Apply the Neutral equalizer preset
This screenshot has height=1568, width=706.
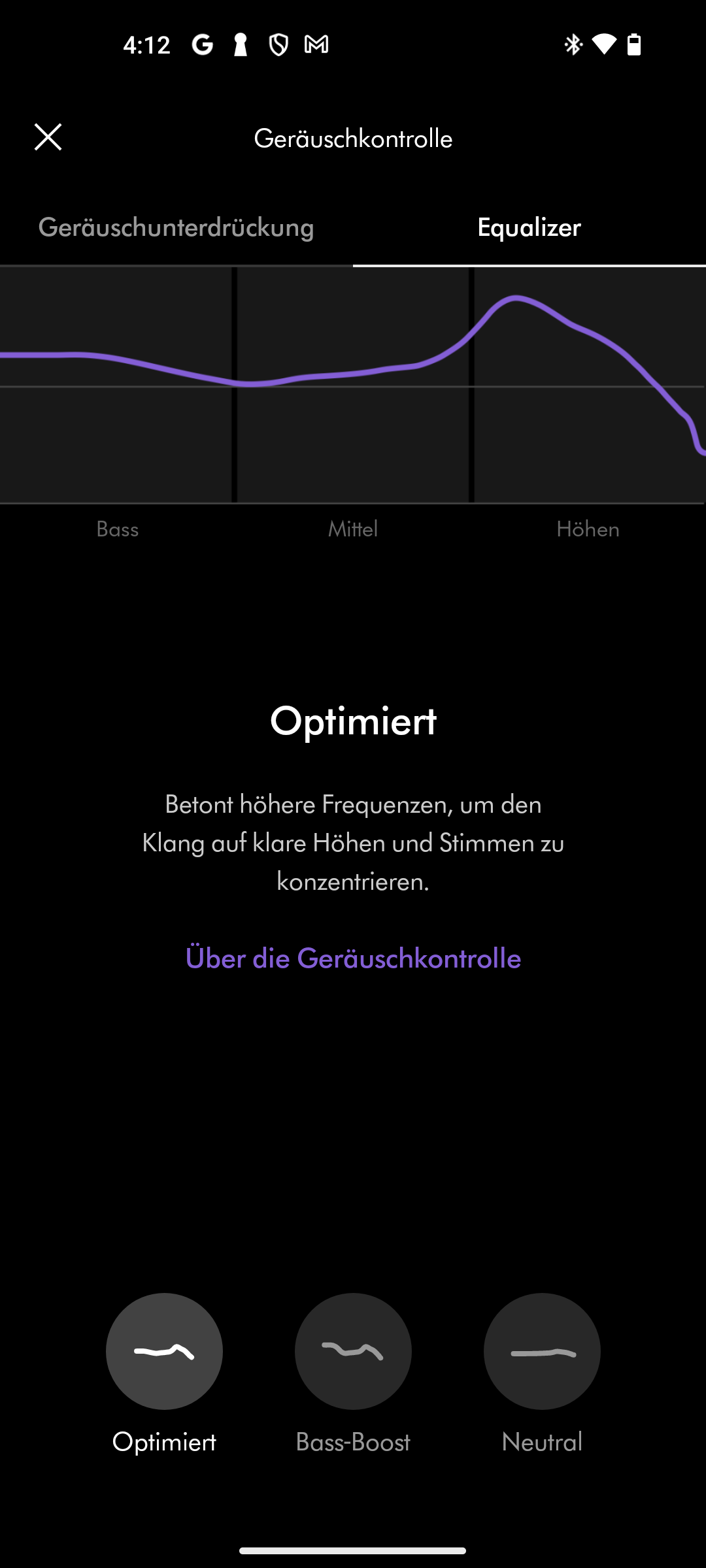pyautogui.click(x=541, y=1351)
